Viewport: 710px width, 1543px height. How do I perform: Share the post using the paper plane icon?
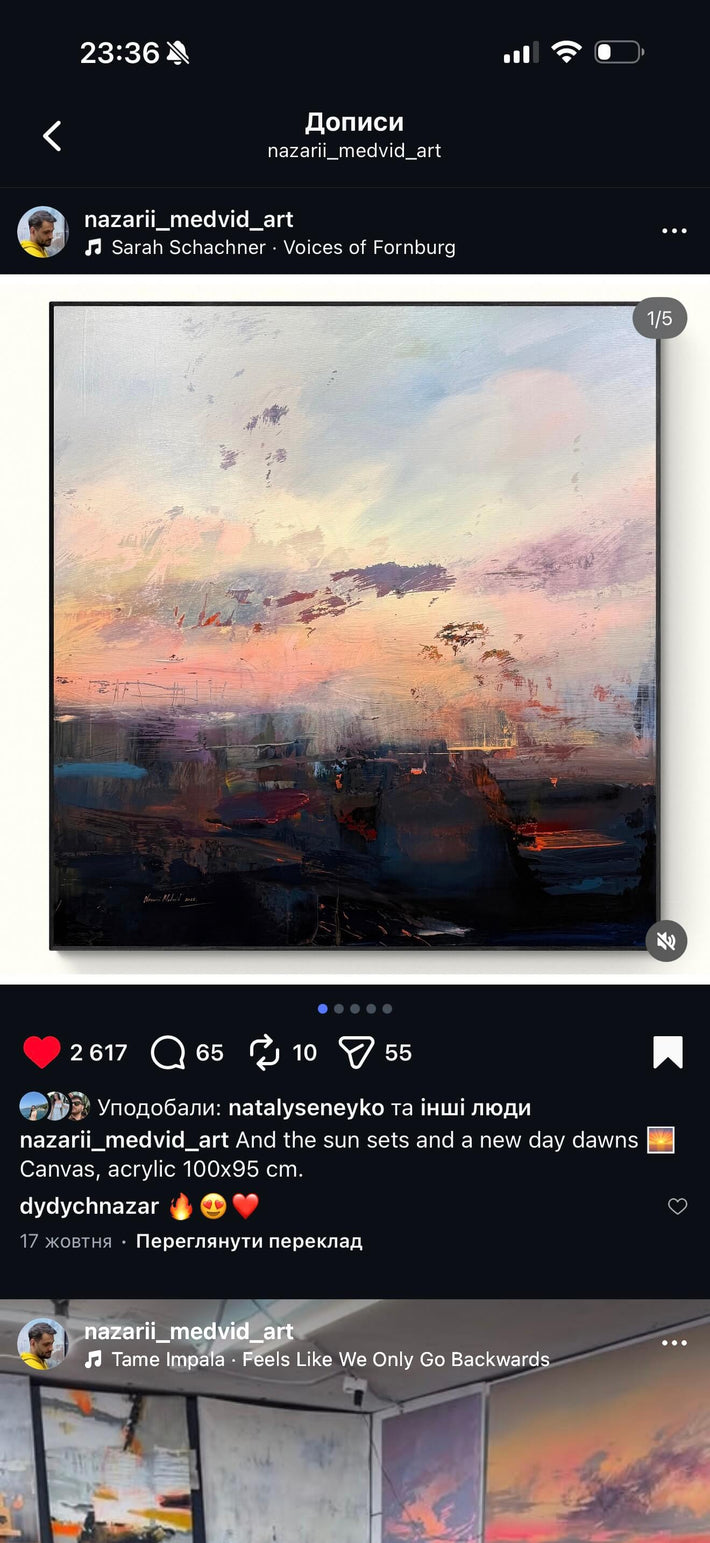(355, 1052)
